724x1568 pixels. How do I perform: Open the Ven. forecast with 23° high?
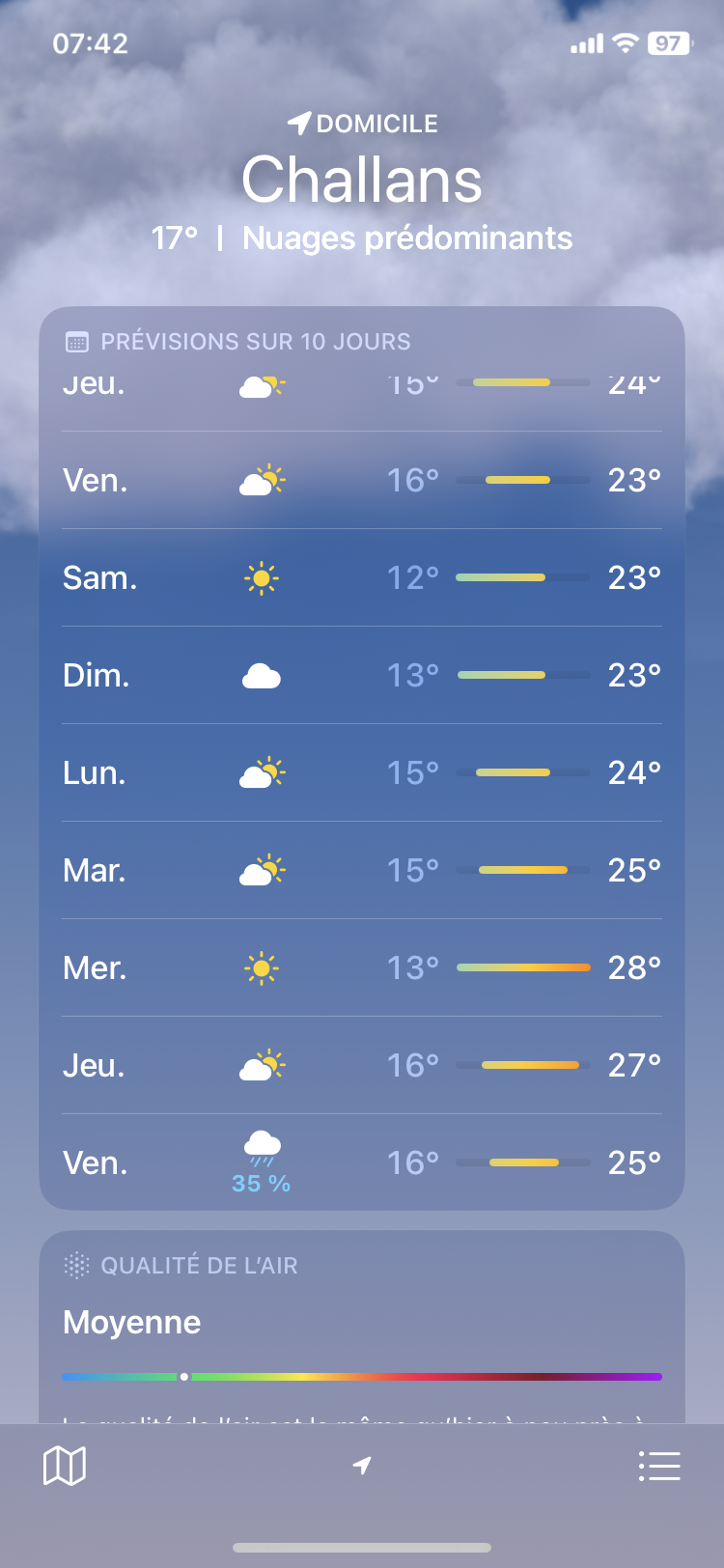click(x=362, y=481)
